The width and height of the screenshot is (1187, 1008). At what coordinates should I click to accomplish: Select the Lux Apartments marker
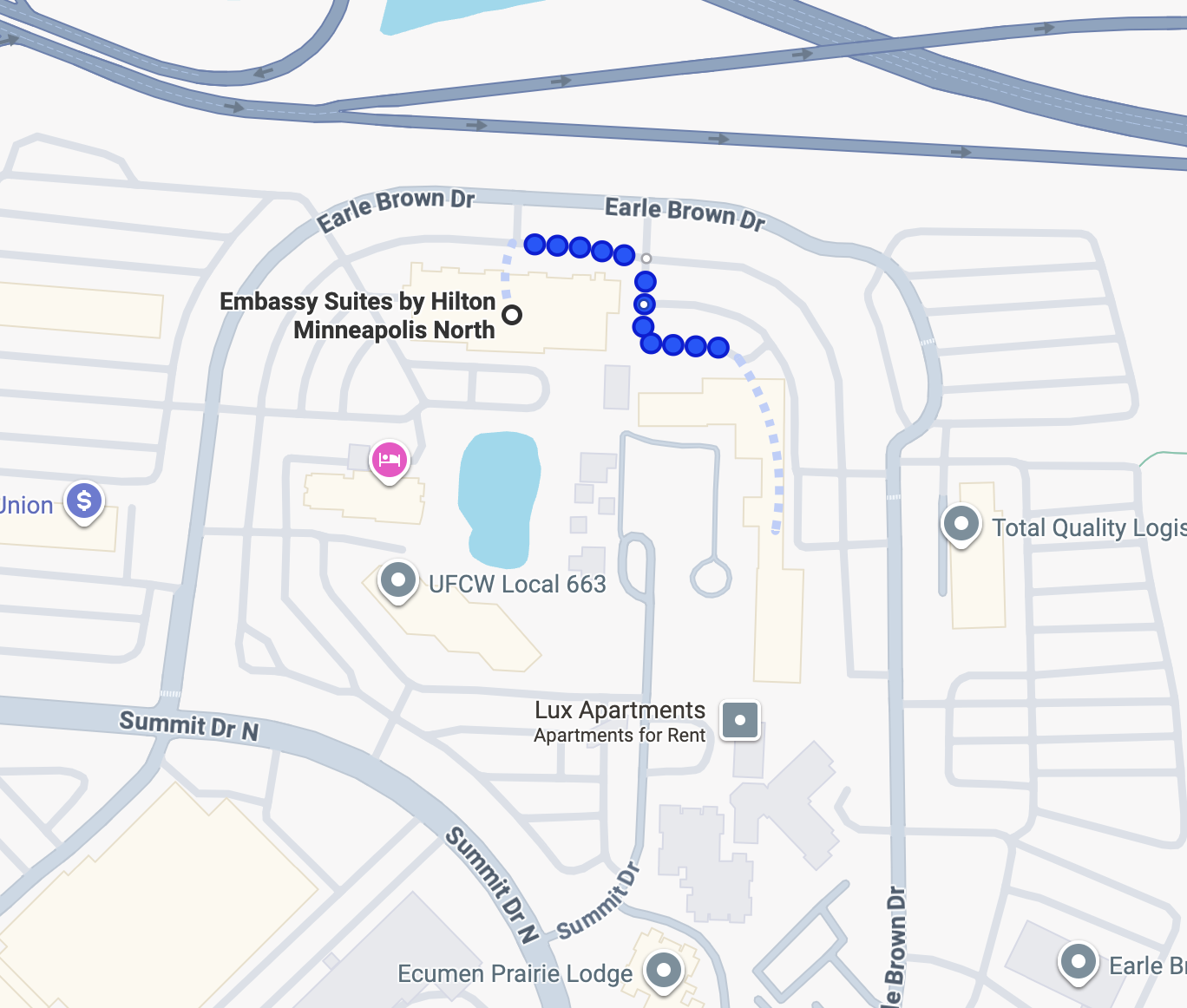coord(740,720)
